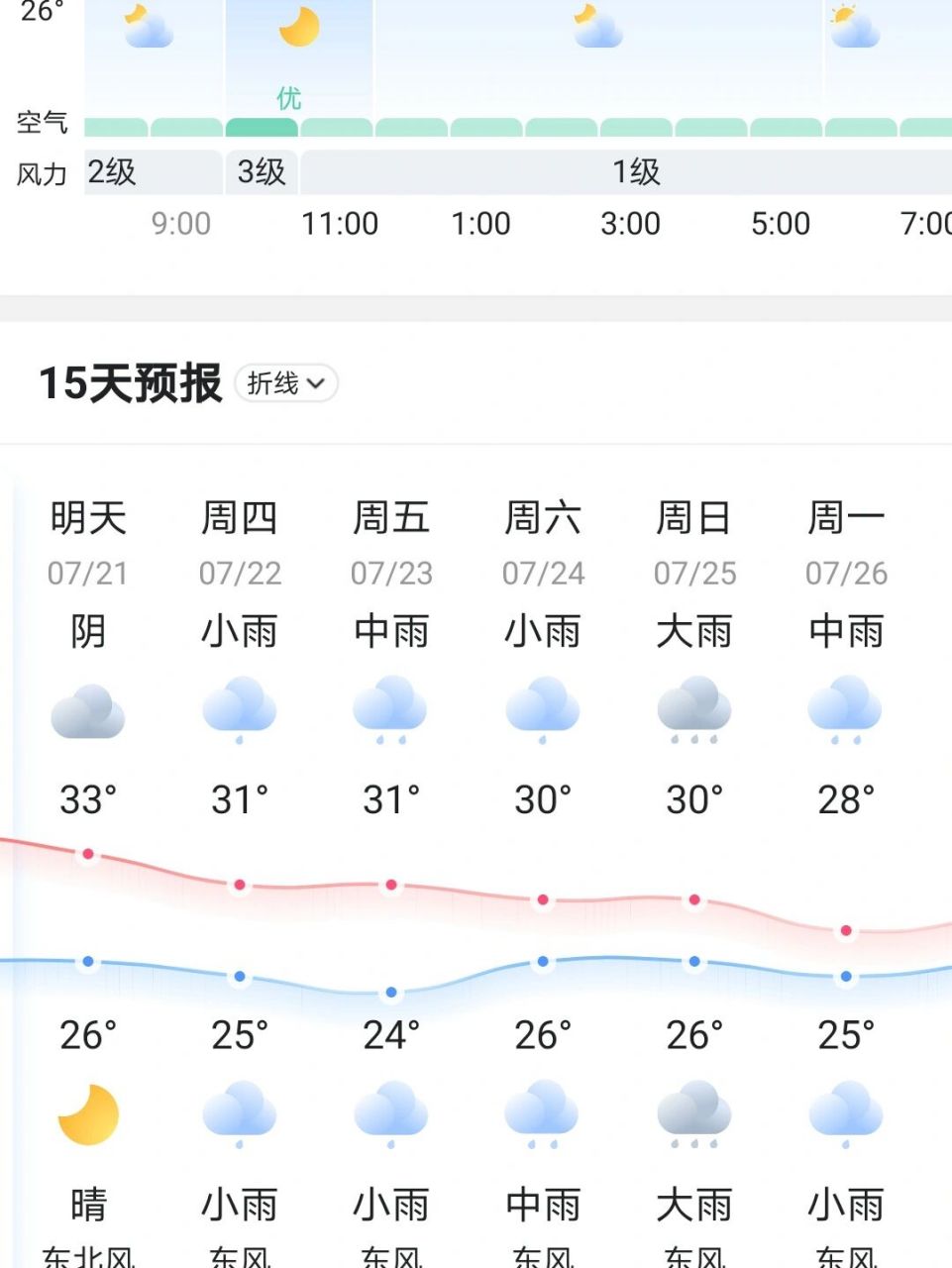952x1268 pixels.
Task: Open the 折线 chart style dropdown
Action: click(285, 383)
